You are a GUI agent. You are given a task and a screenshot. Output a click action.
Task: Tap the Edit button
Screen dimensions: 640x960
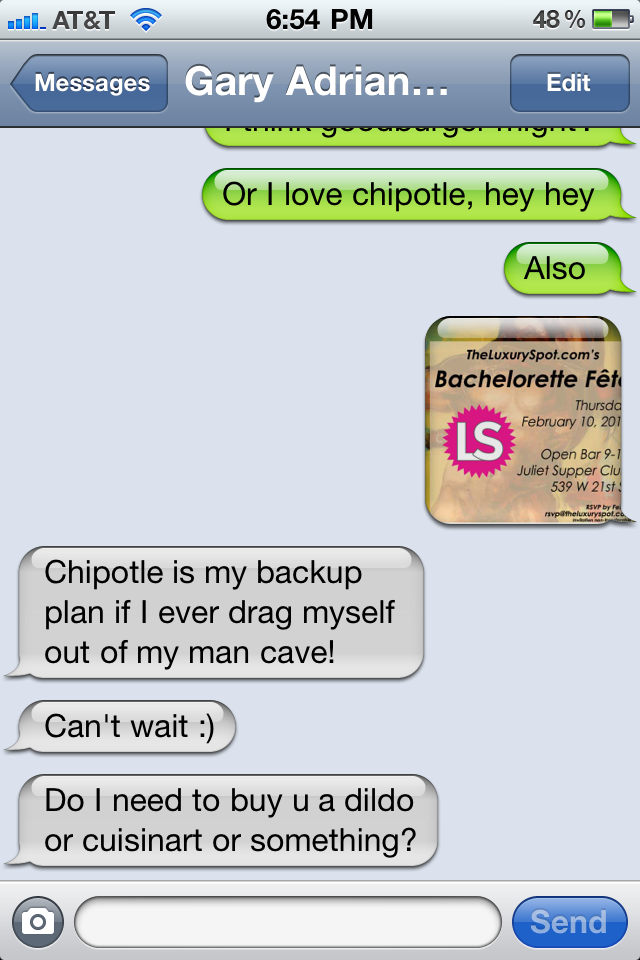tap(568, 84)
